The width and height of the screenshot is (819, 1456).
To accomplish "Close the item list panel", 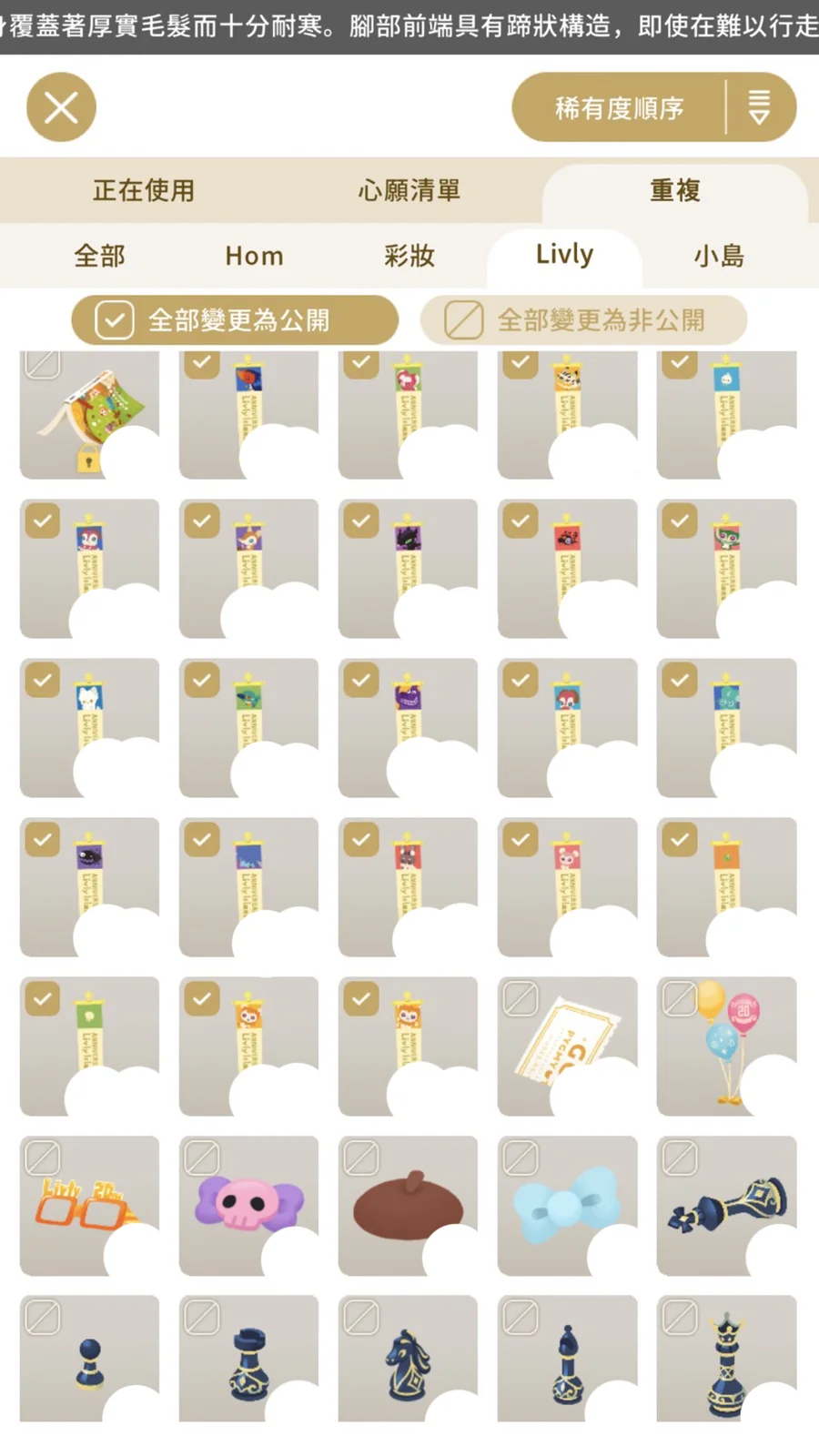I will pyautogui.click(x=61, y=108).
